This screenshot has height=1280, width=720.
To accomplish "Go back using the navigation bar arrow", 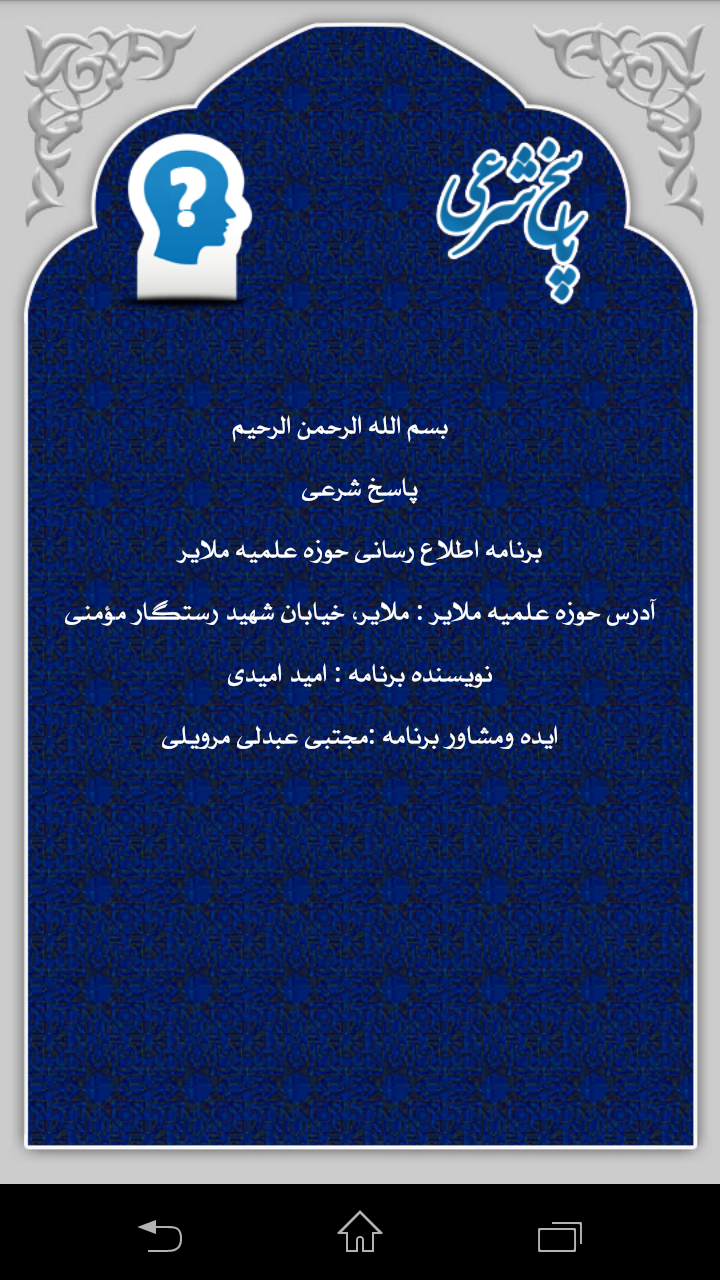I will pos(160,1235).
